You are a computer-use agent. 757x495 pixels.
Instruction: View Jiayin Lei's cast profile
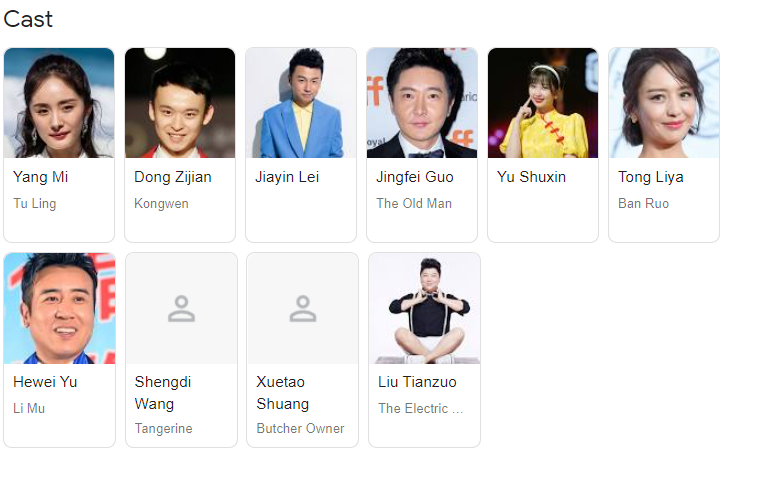301,144
